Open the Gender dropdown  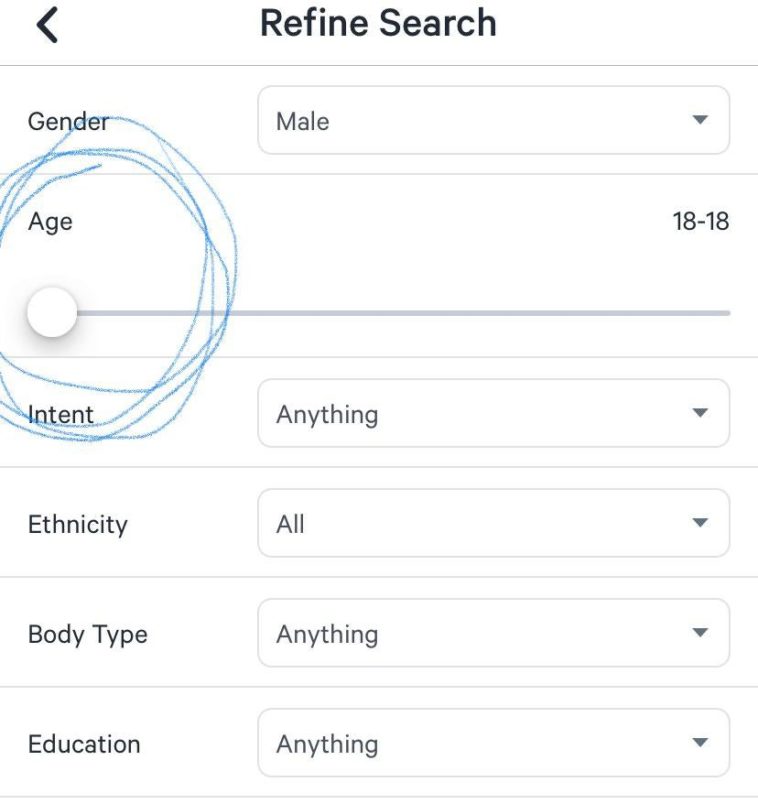pyautogui.click(x=493, y=121)
